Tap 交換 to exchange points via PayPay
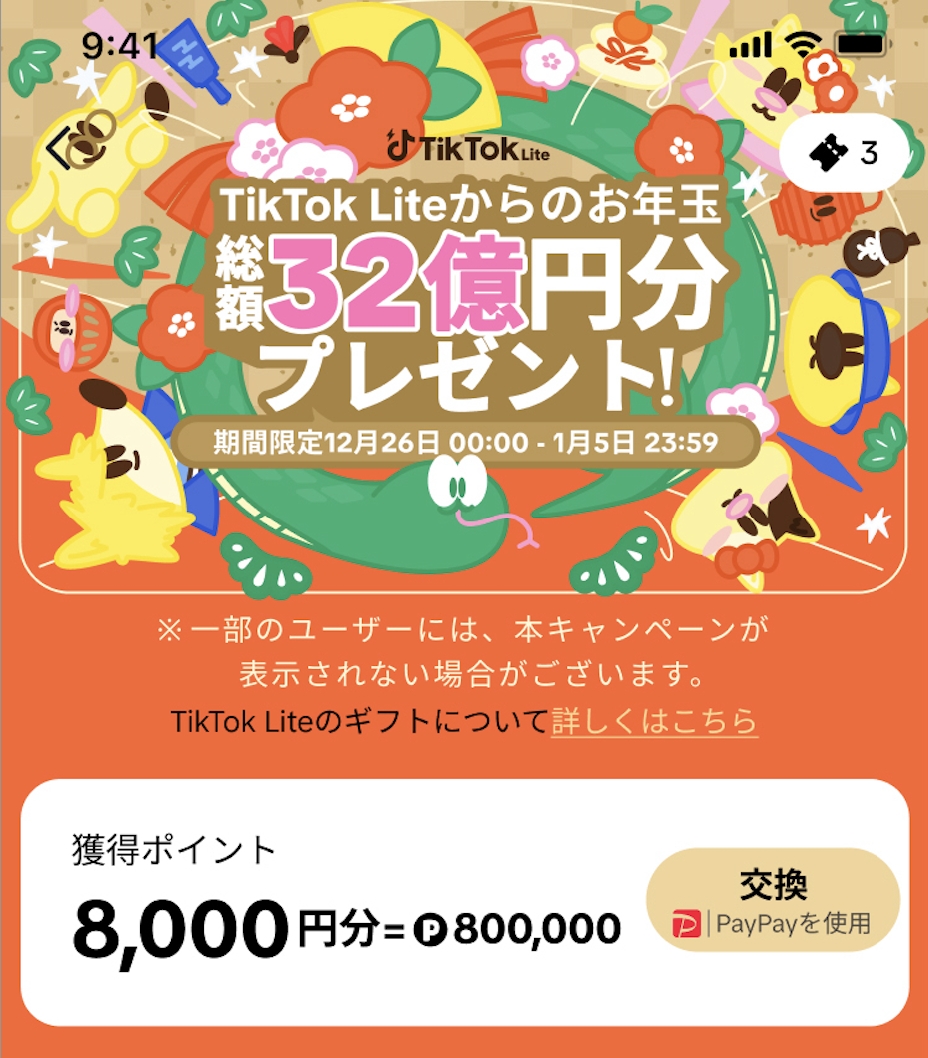Image resolution: width=928 pixels, height=1058 pixels. coord(772,902)
